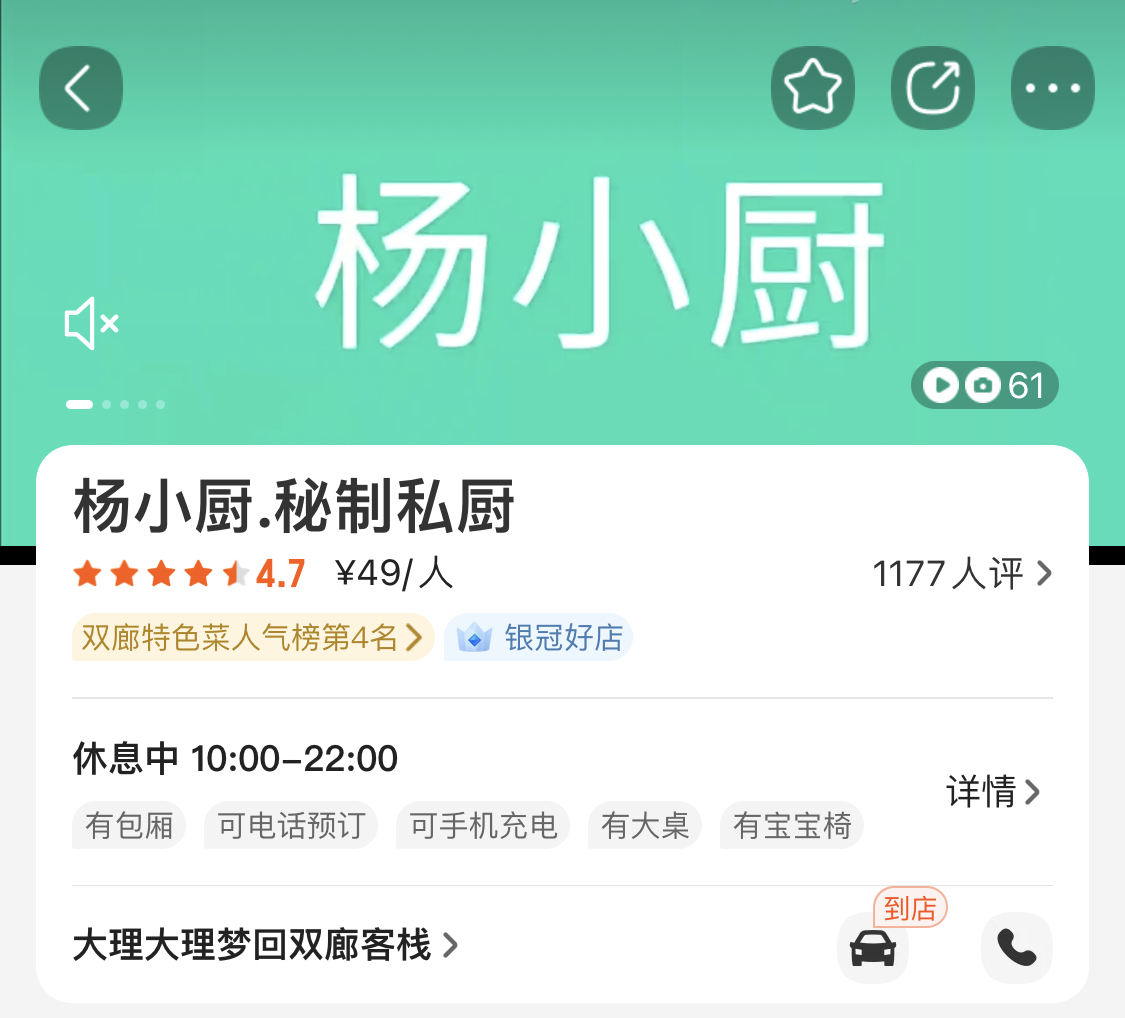Call the restaurant with the phone icon
Image resolution: width=1125 pixels, height=1018 pixels.
1016,947
